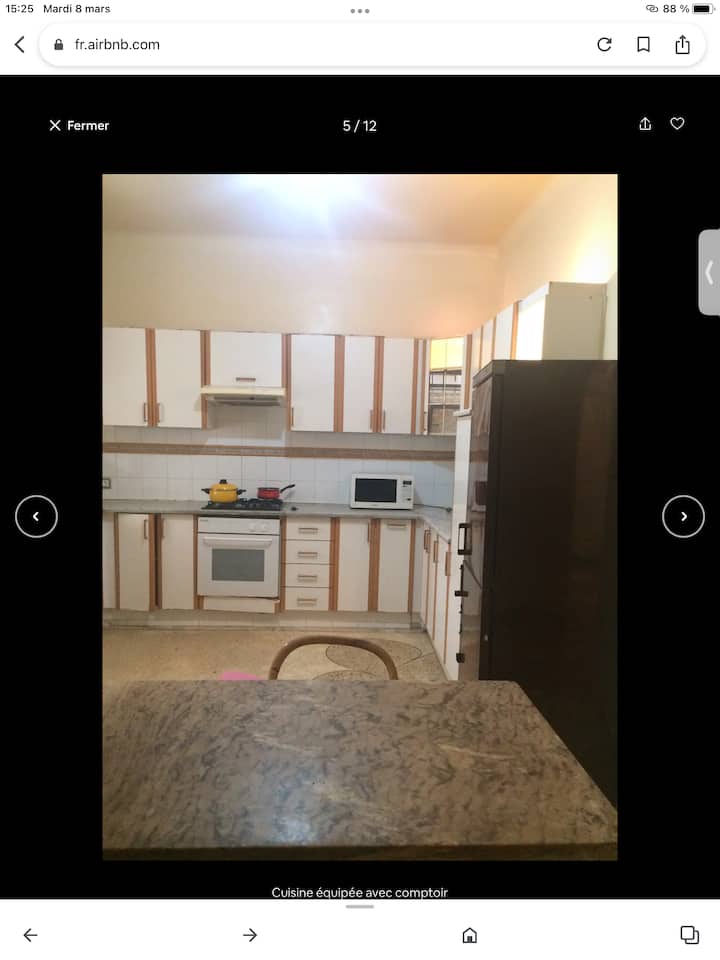The height and width of the screenshot is (960, 720).
Task: Open tab overview with the tabs icon
Action: (x=689, y=935)
